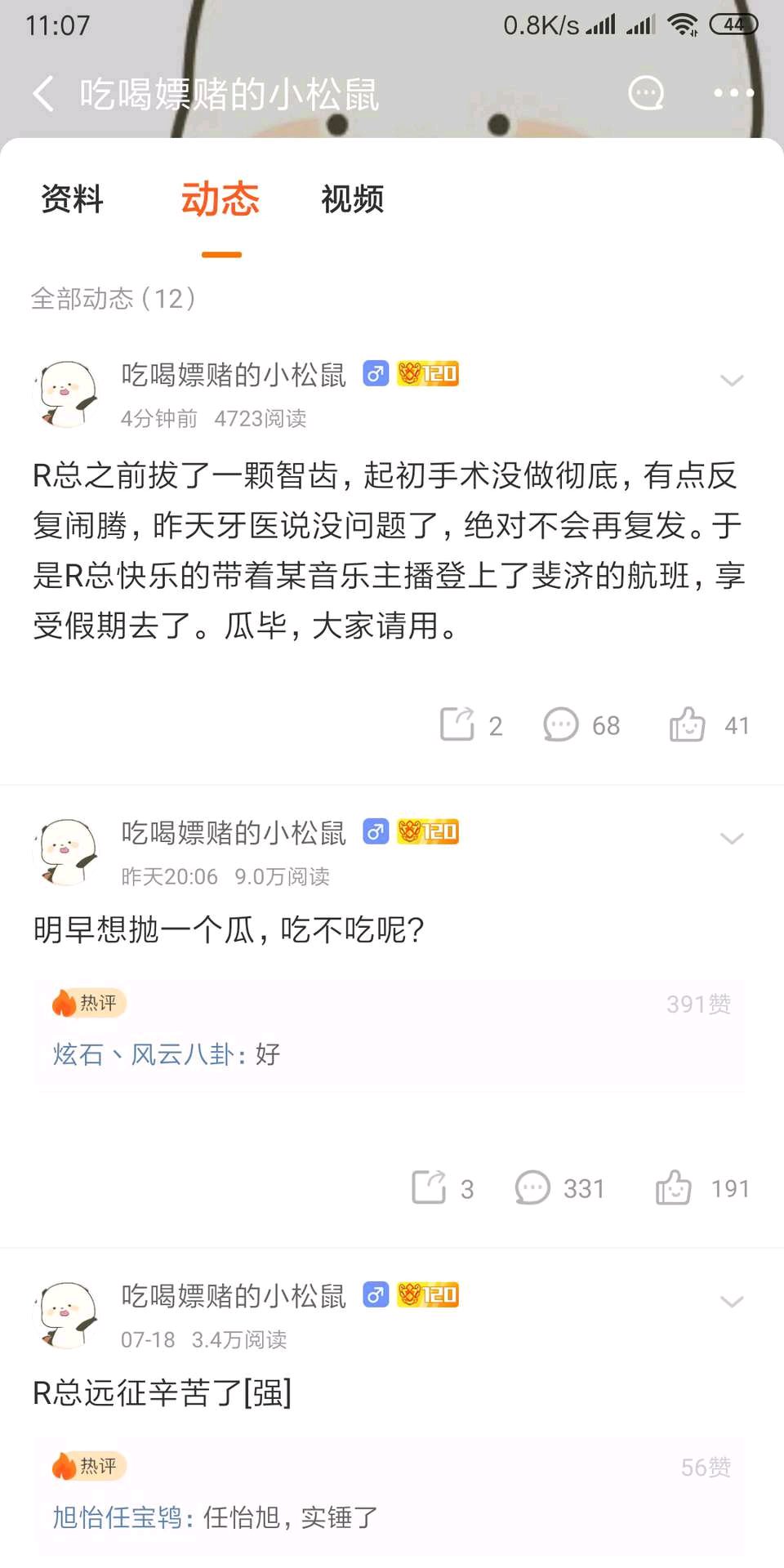Like the post with 41 likes

tap(709, 724)
